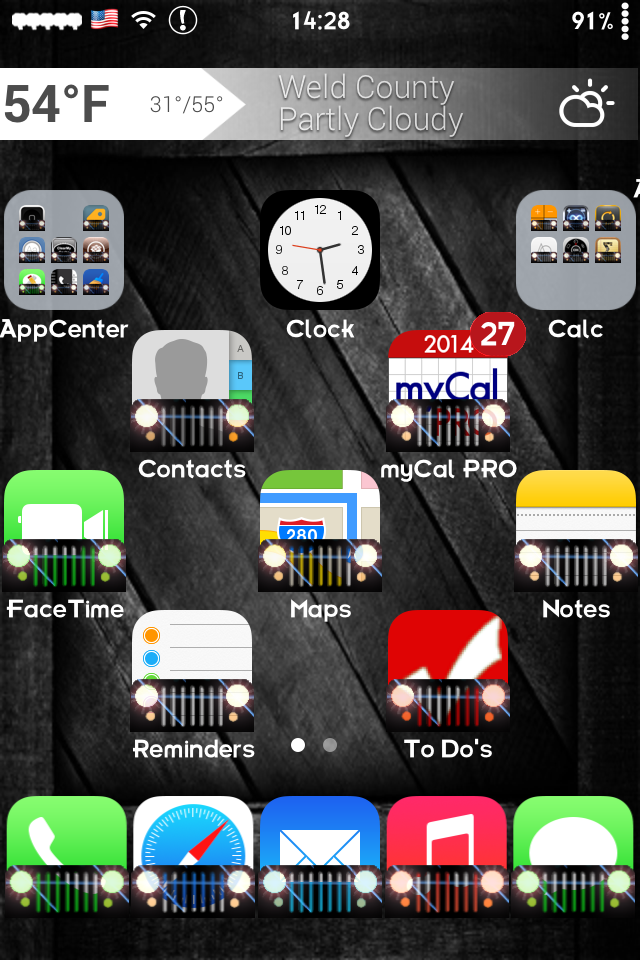
Task: Open the Mail app in the dock
Action: pyautogui.click(x=320, y=856)
